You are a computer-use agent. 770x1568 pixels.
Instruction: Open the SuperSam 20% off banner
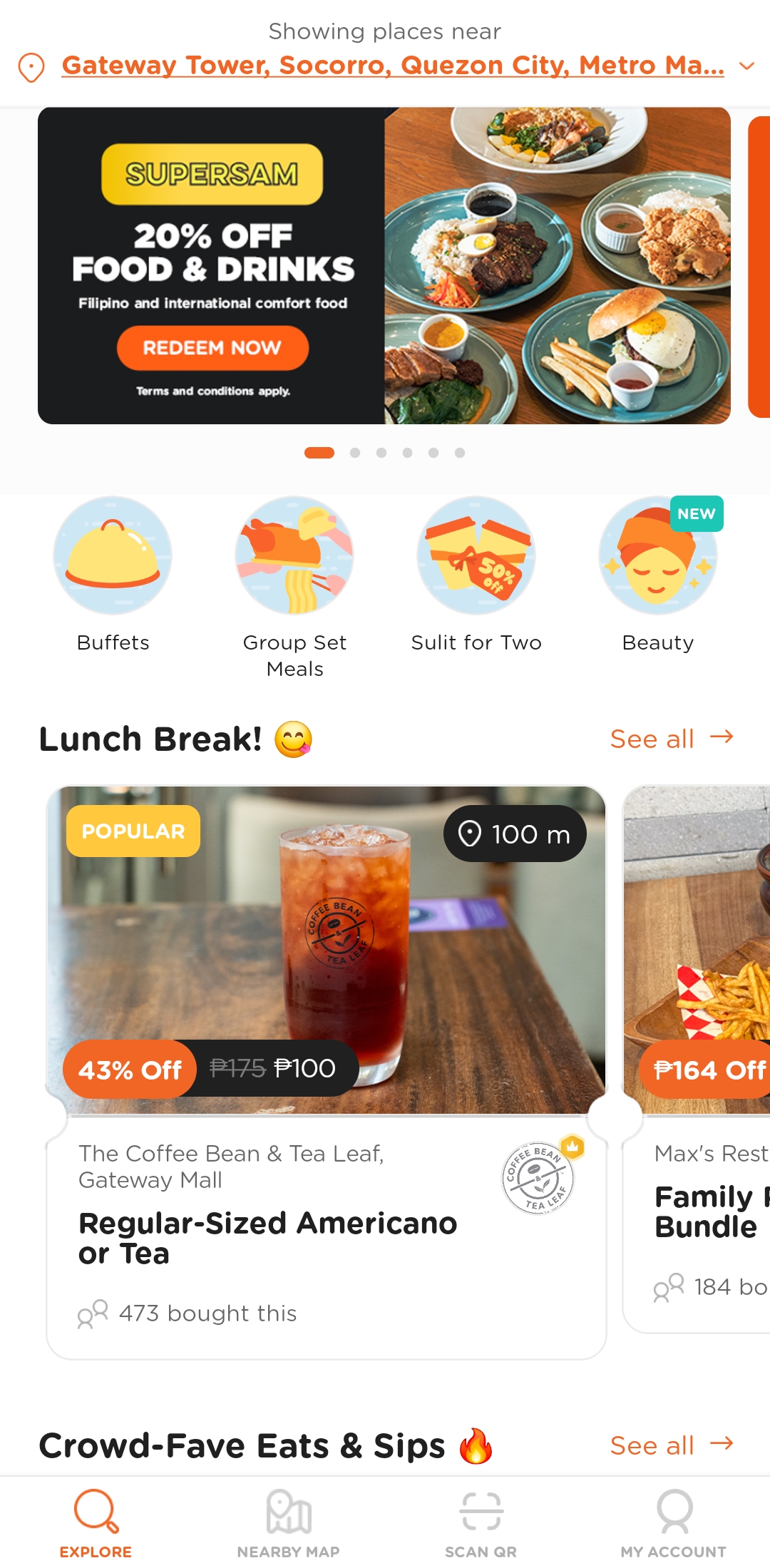(384, 265)
